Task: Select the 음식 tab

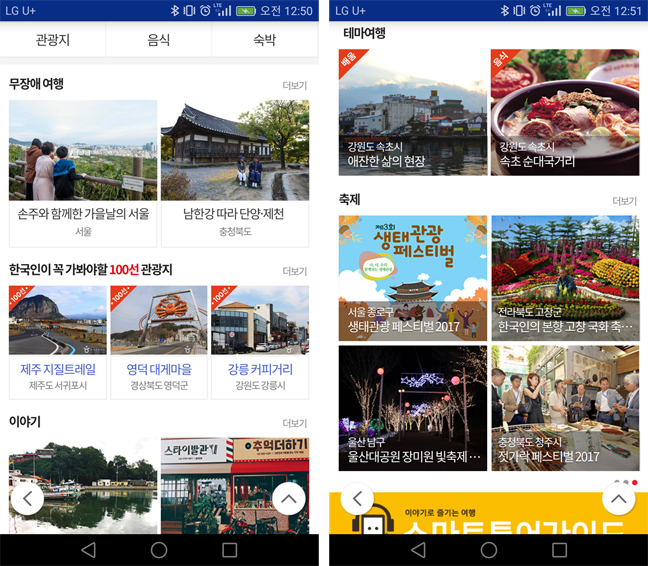Action: (158, 40)
